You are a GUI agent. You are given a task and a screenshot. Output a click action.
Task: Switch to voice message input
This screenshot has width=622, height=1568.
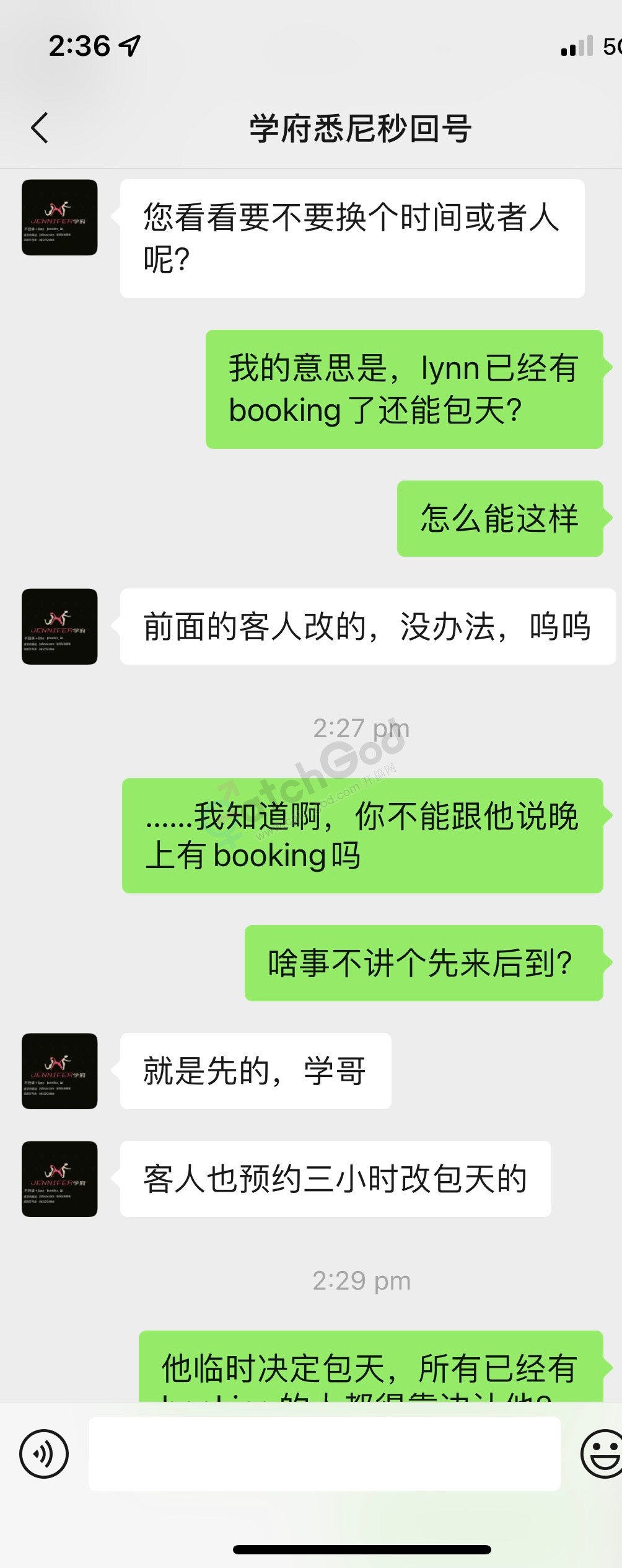44,1453
